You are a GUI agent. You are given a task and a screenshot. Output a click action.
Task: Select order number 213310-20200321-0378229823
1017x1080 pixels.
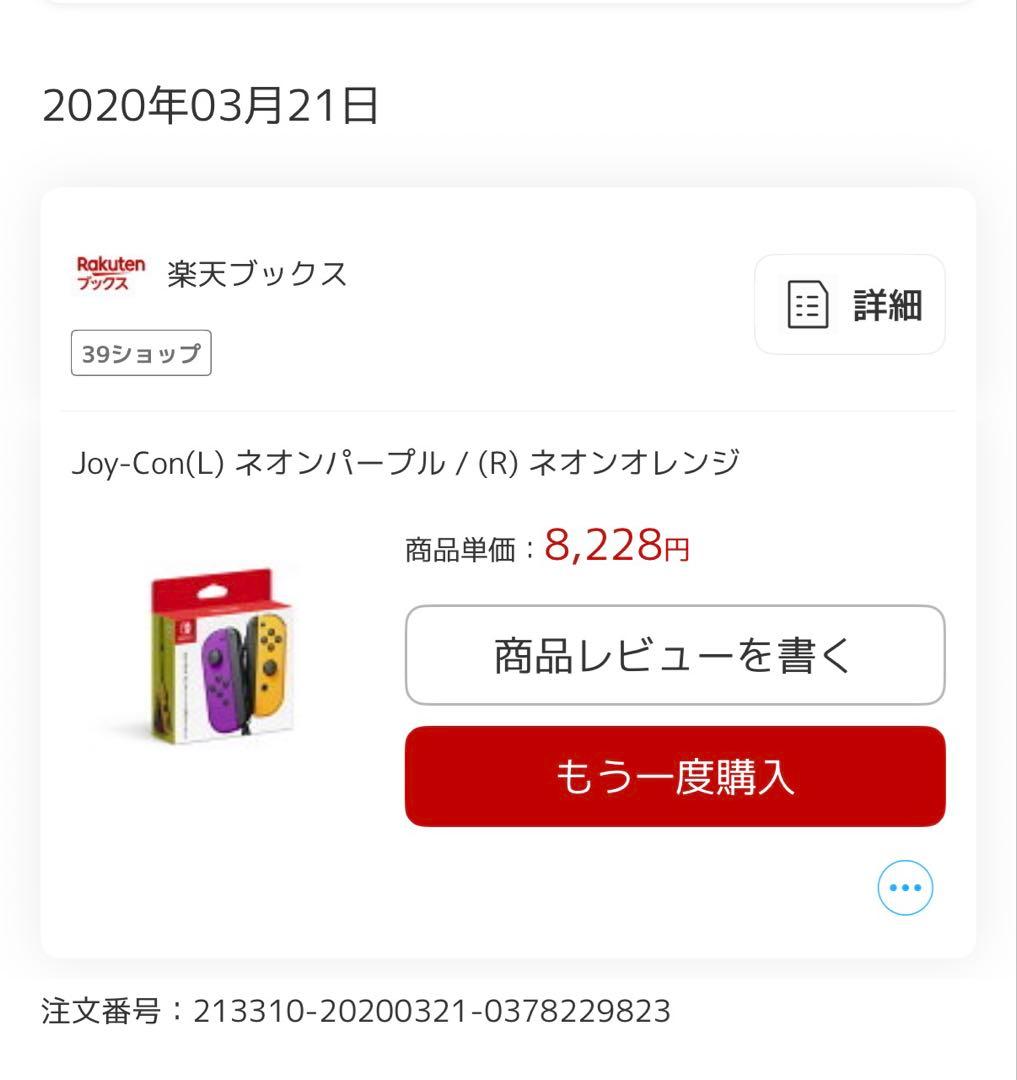tap(355, 1010)
